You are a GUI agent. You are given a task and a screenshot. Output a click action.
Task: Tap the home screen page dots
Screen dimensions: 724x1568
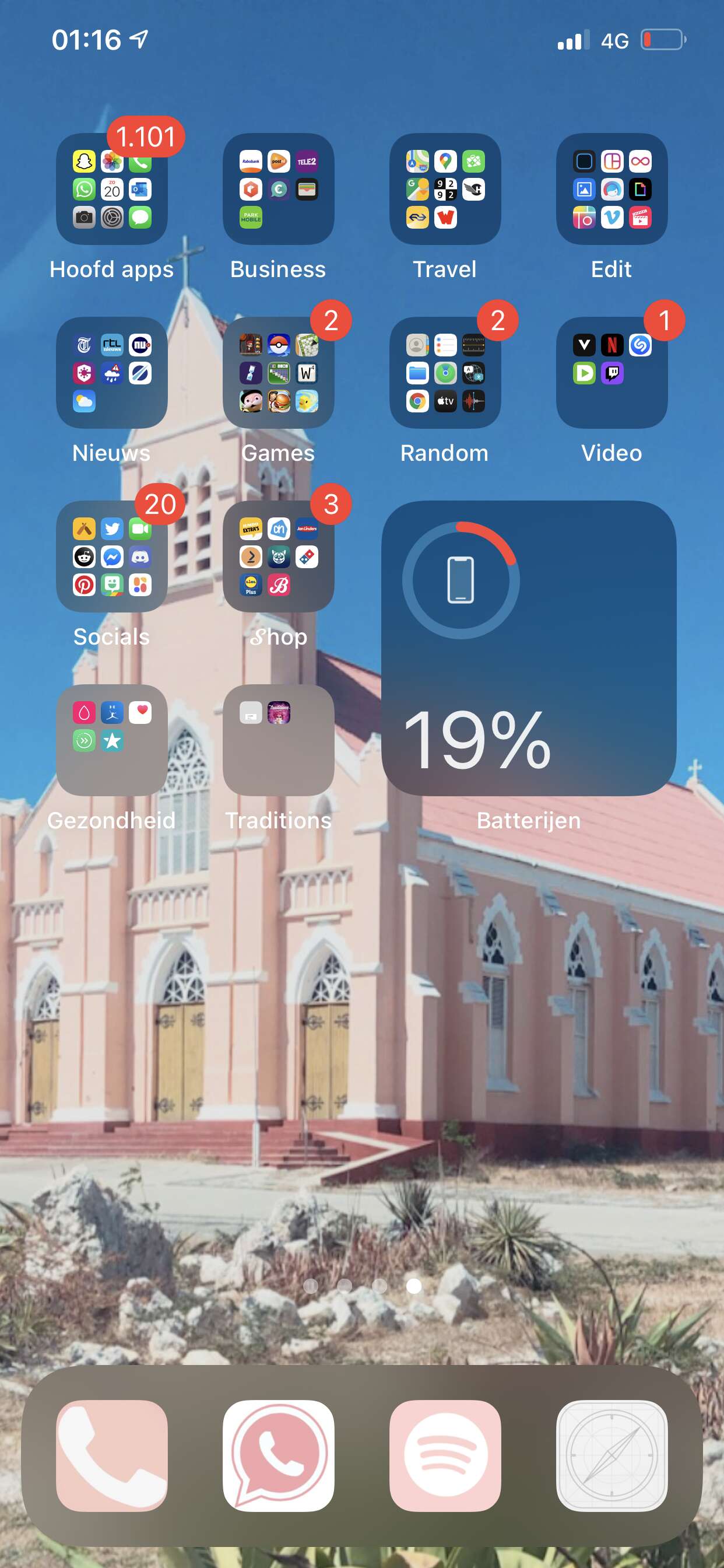tap(362, 1286)
